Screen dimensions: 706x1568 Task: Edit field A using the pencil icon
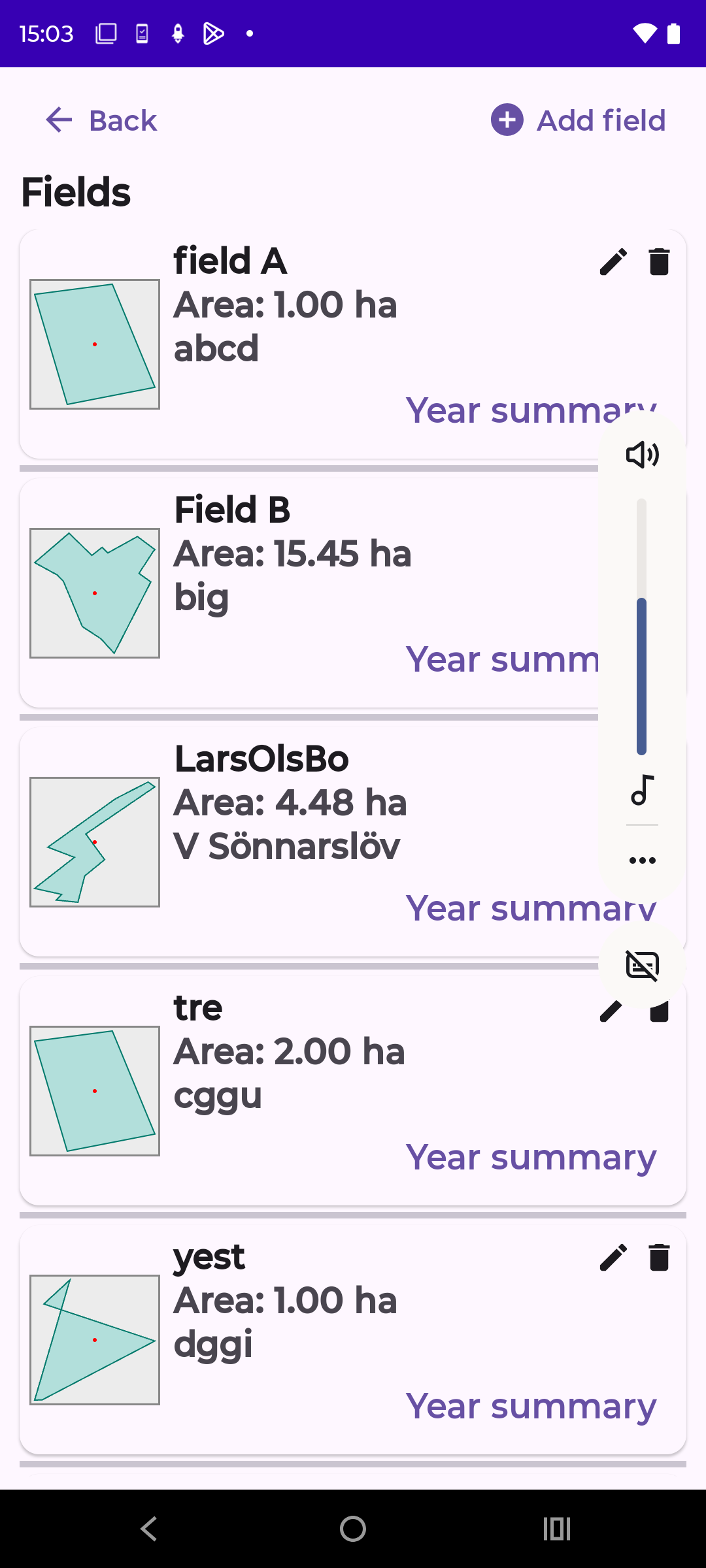pos(613,262)
